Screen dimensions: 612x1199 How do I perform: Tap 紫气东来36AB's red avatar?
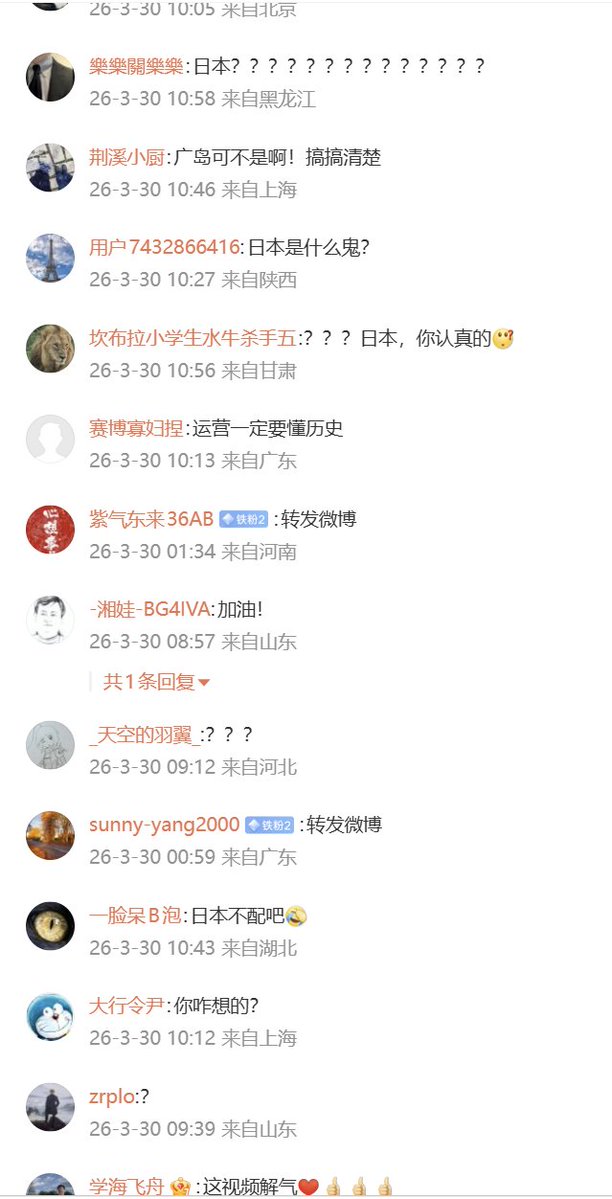click(x=50, y=529)
